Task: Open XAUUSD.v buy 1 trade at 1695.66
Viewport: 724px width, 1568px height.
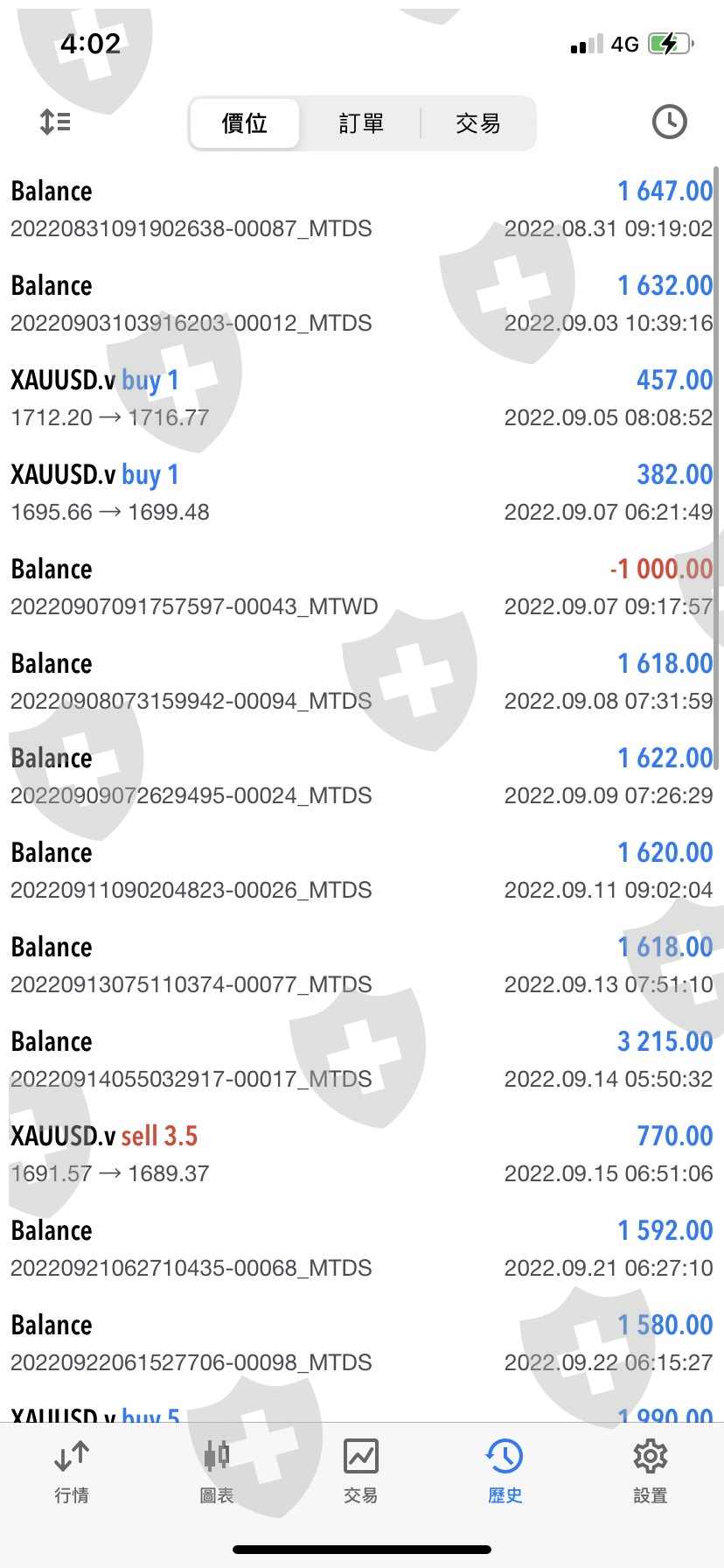Action: pyautogui.click(x=362, y=492)
